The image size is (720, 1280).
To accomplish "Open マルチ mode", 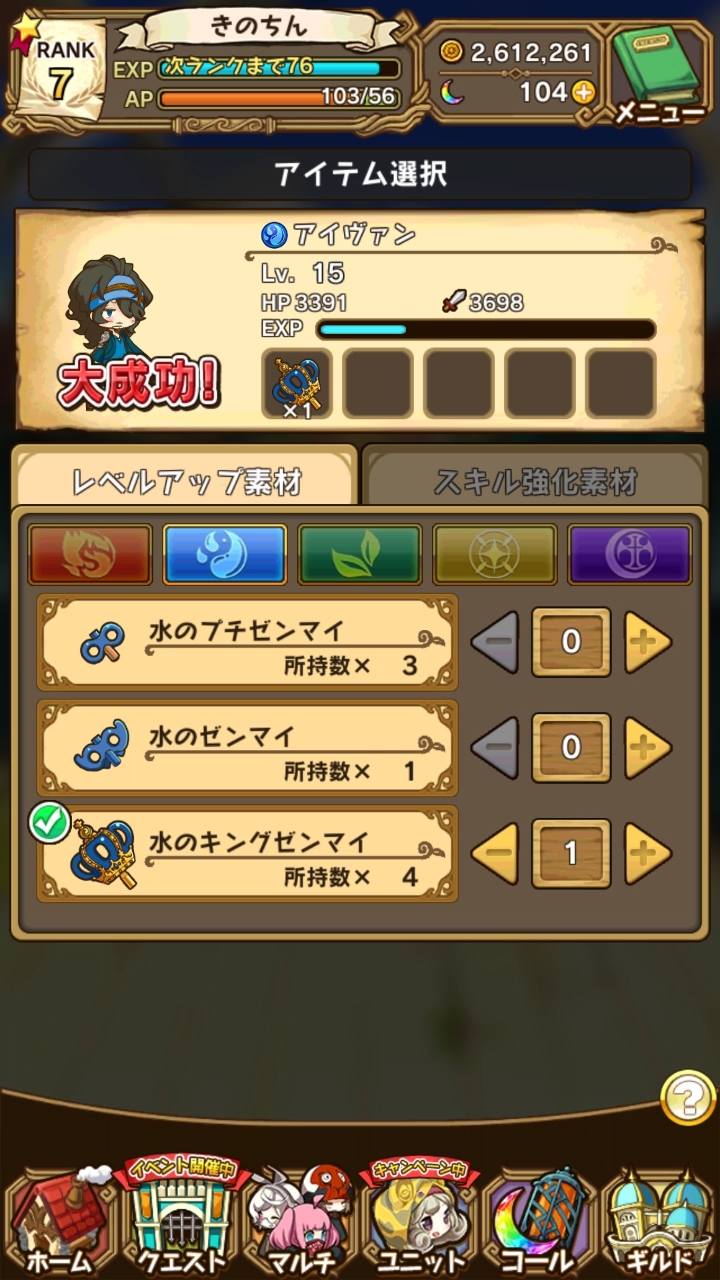I will 300,1225.
